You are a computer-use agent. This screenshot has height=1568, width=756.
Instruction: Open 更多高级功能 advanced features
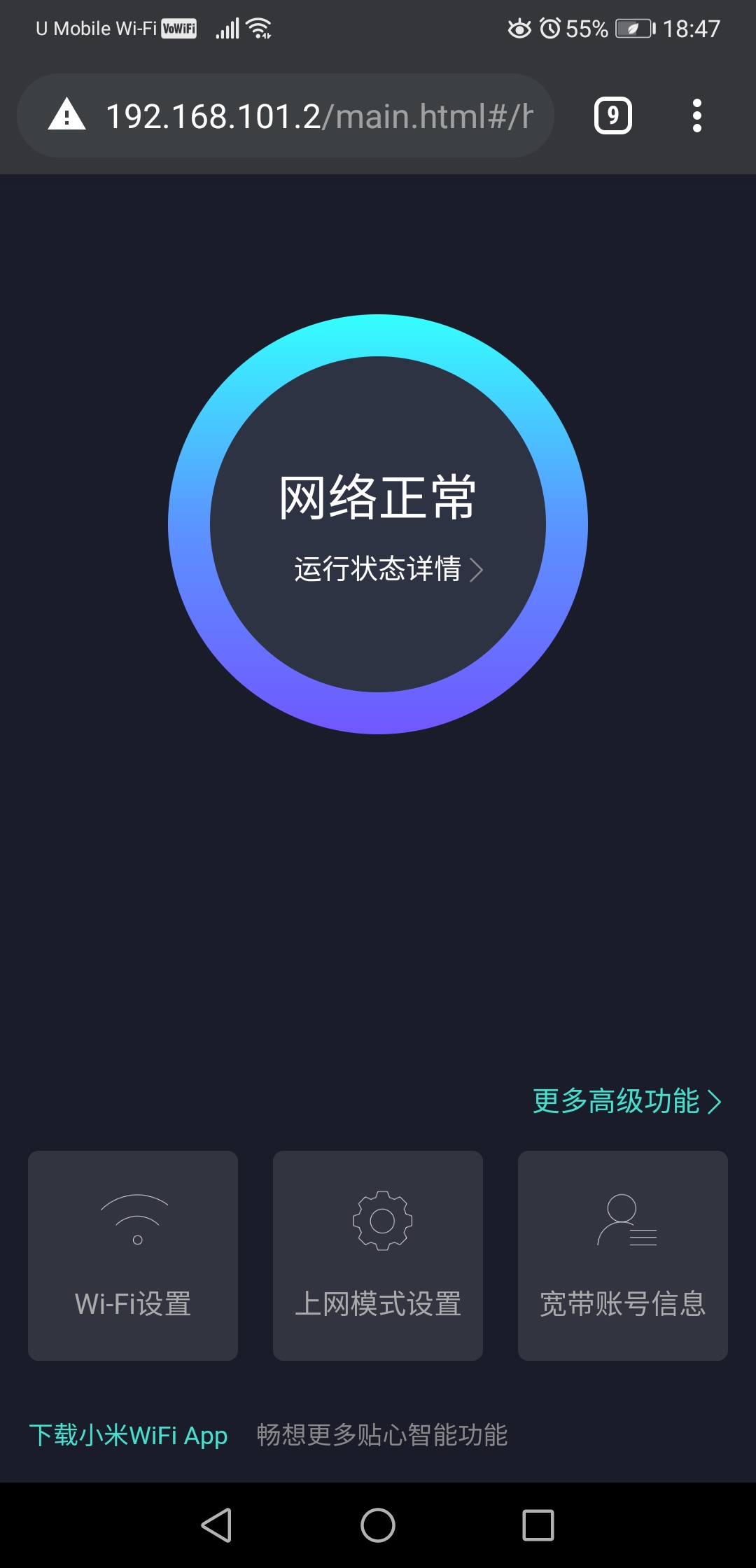click(627, 1101)
